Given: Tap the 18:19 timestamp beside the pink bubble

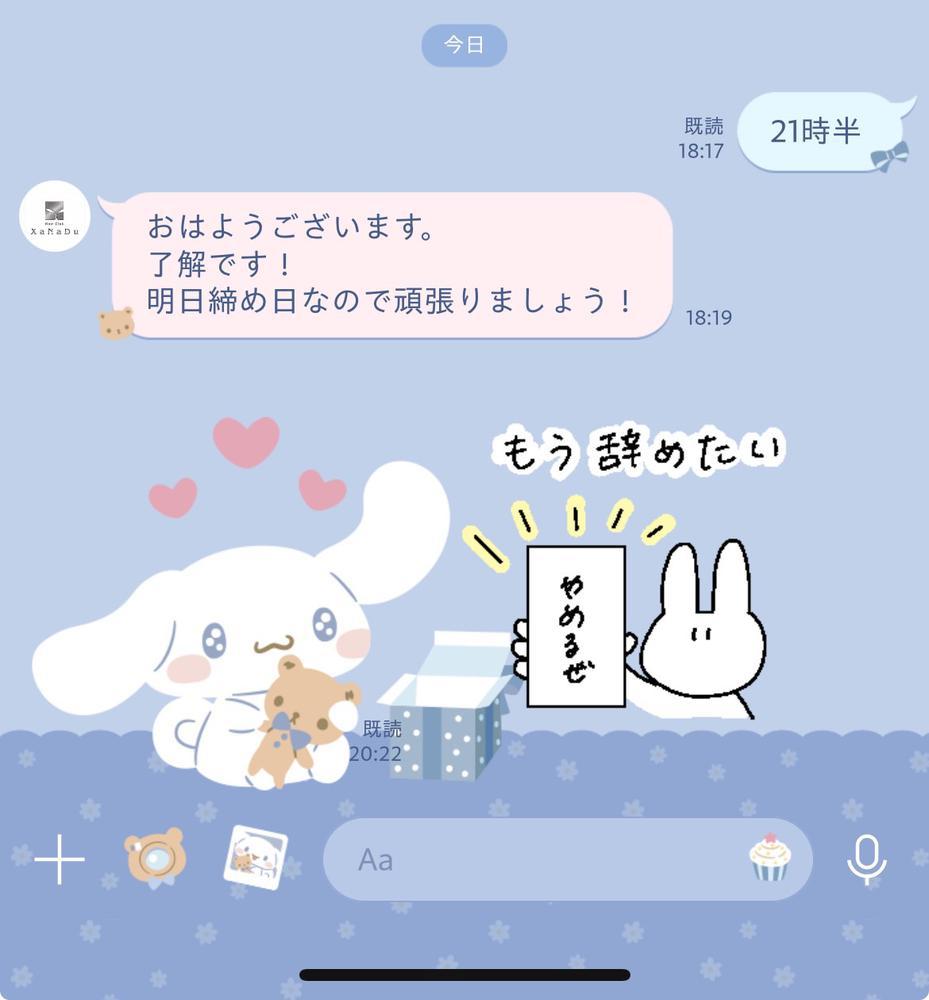Looking at the screenshot, I should pyautogui.click(x=708, y=316).
